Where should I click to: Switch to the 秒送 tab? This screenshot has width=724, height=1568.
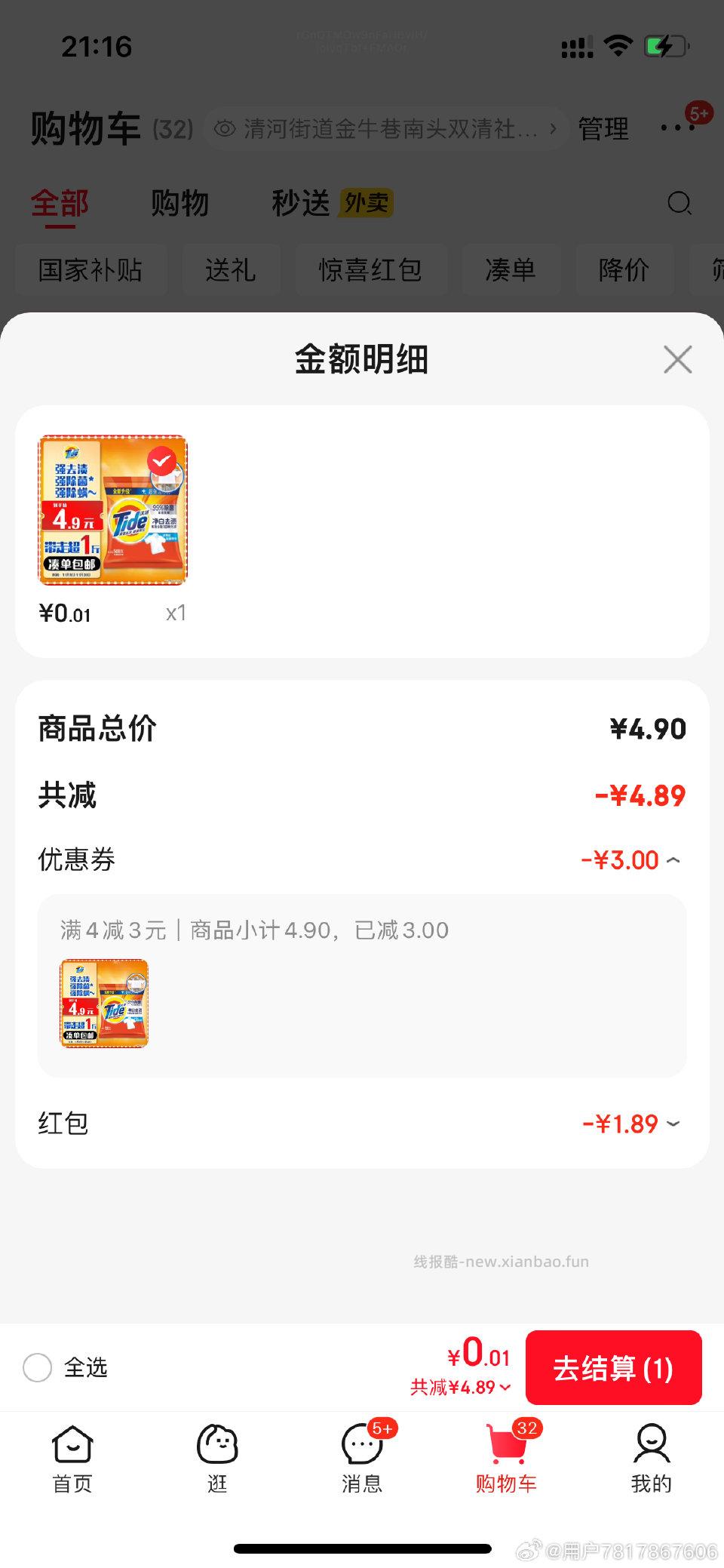[301, 203]
